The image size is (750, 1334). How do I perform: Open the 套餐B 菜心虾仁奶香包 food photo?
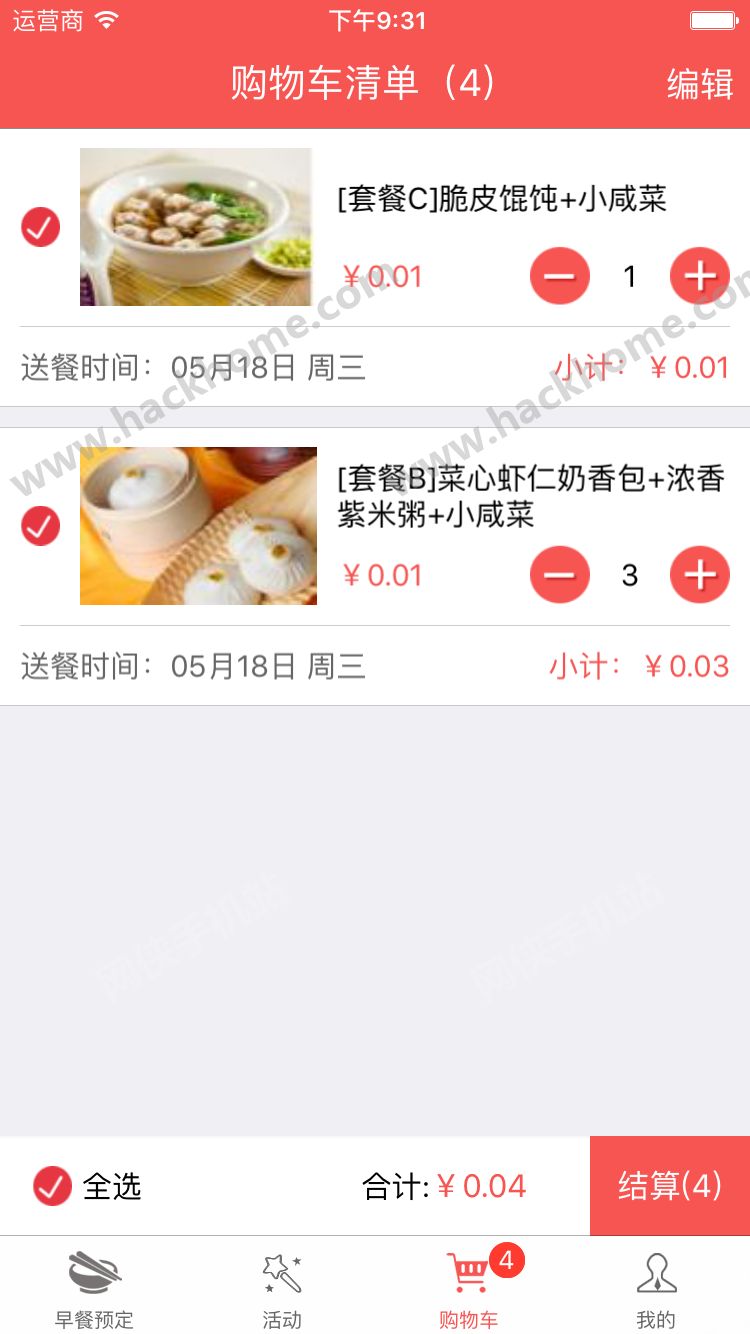coord(198,526)
